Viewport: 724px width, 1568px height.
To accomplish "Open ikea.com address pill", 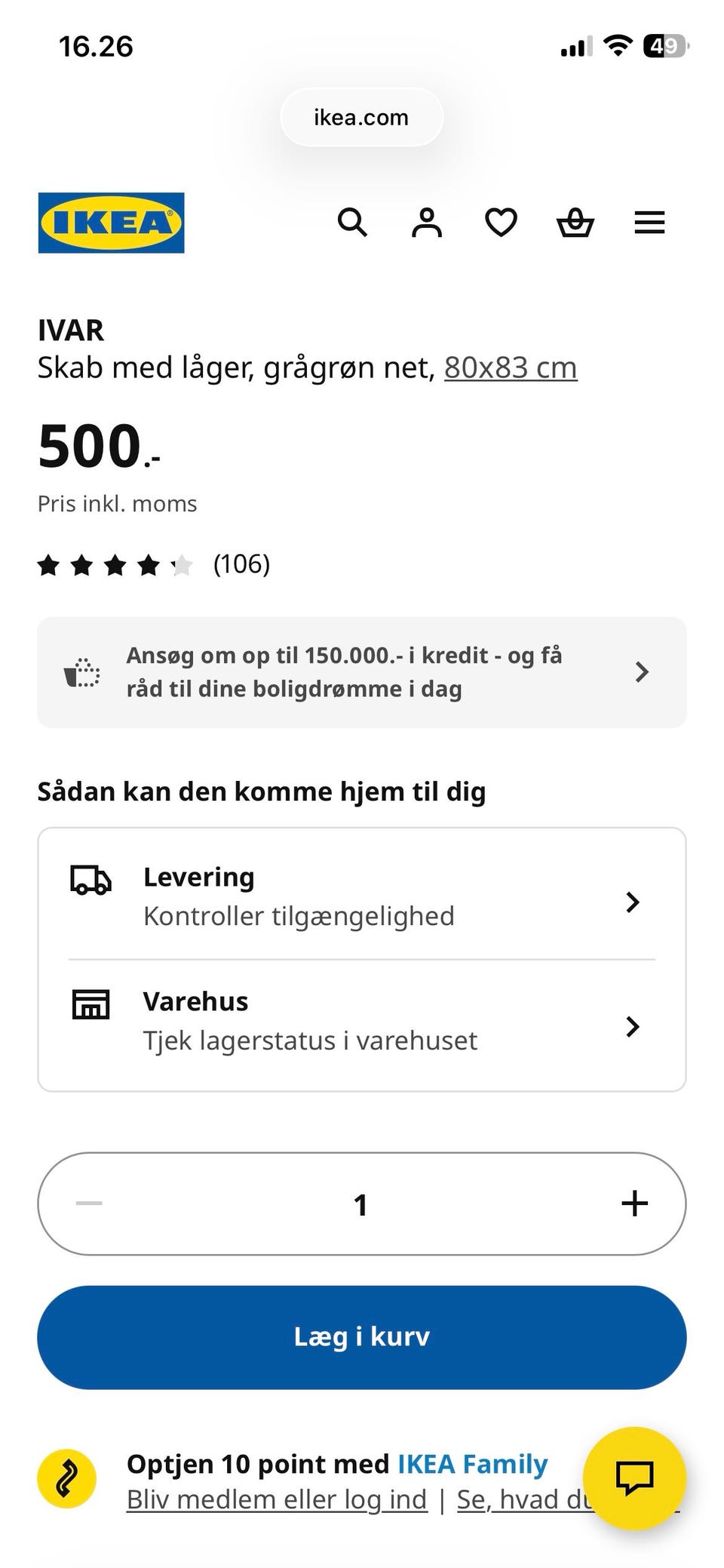I will (x=362, y=117).
